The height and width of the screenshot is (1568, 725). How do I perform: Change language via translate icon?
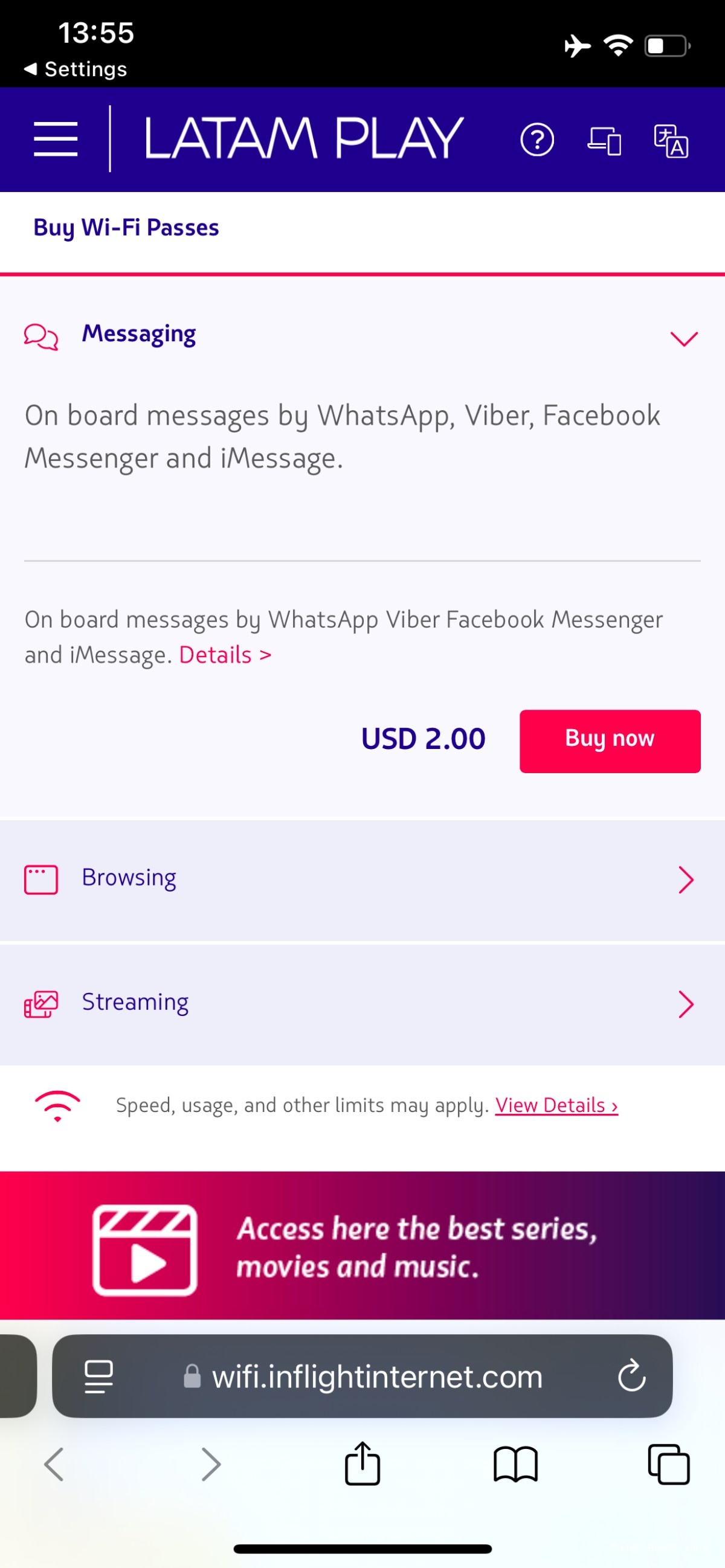pyautogui.click(x=670, y=141)
